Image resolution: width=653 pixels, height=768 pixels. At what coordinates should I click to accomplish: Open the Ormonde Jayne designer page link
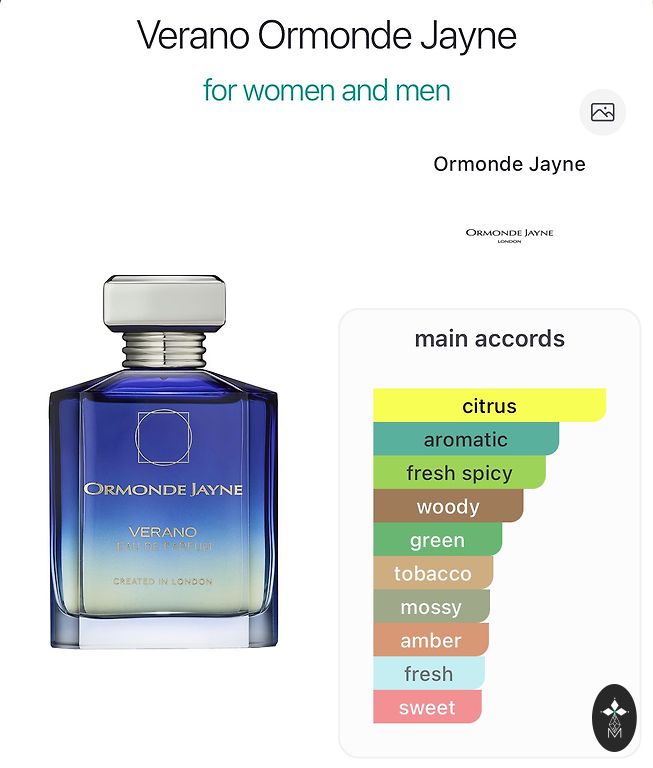click(x=509, y=165)
